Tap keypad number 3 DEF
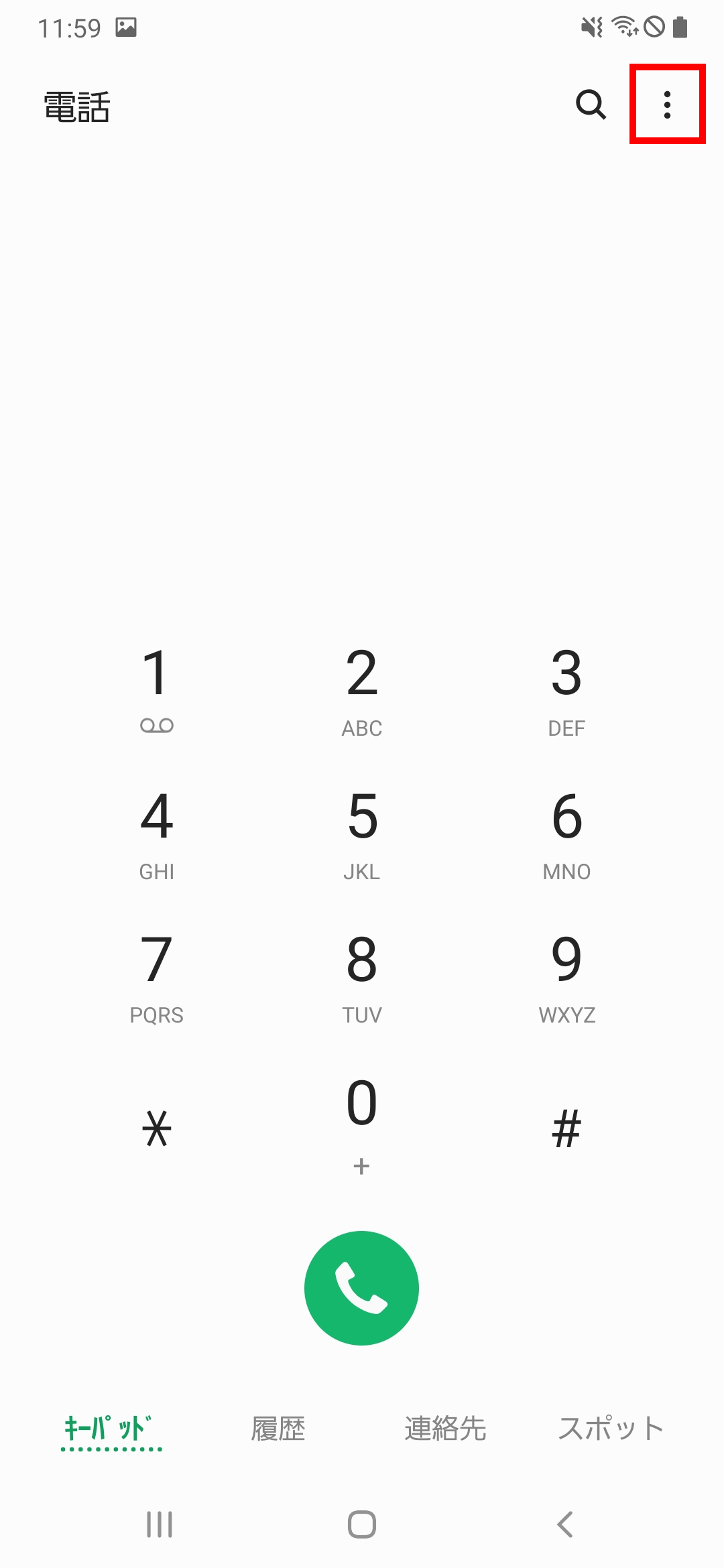This screenshot has width=724, height=1568. click(x=566, y=688)
